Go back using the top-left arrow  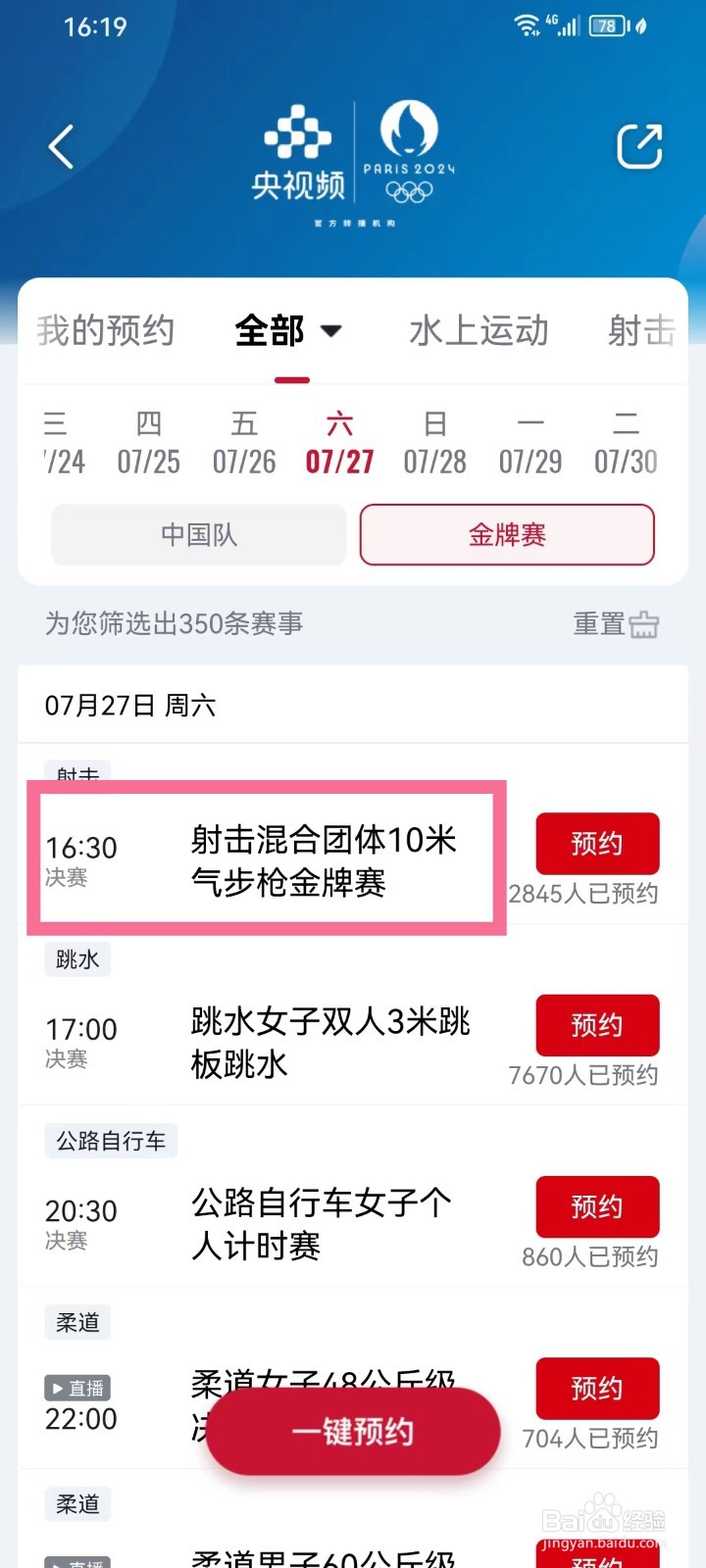pyautogui.click(x=61, y=148)
